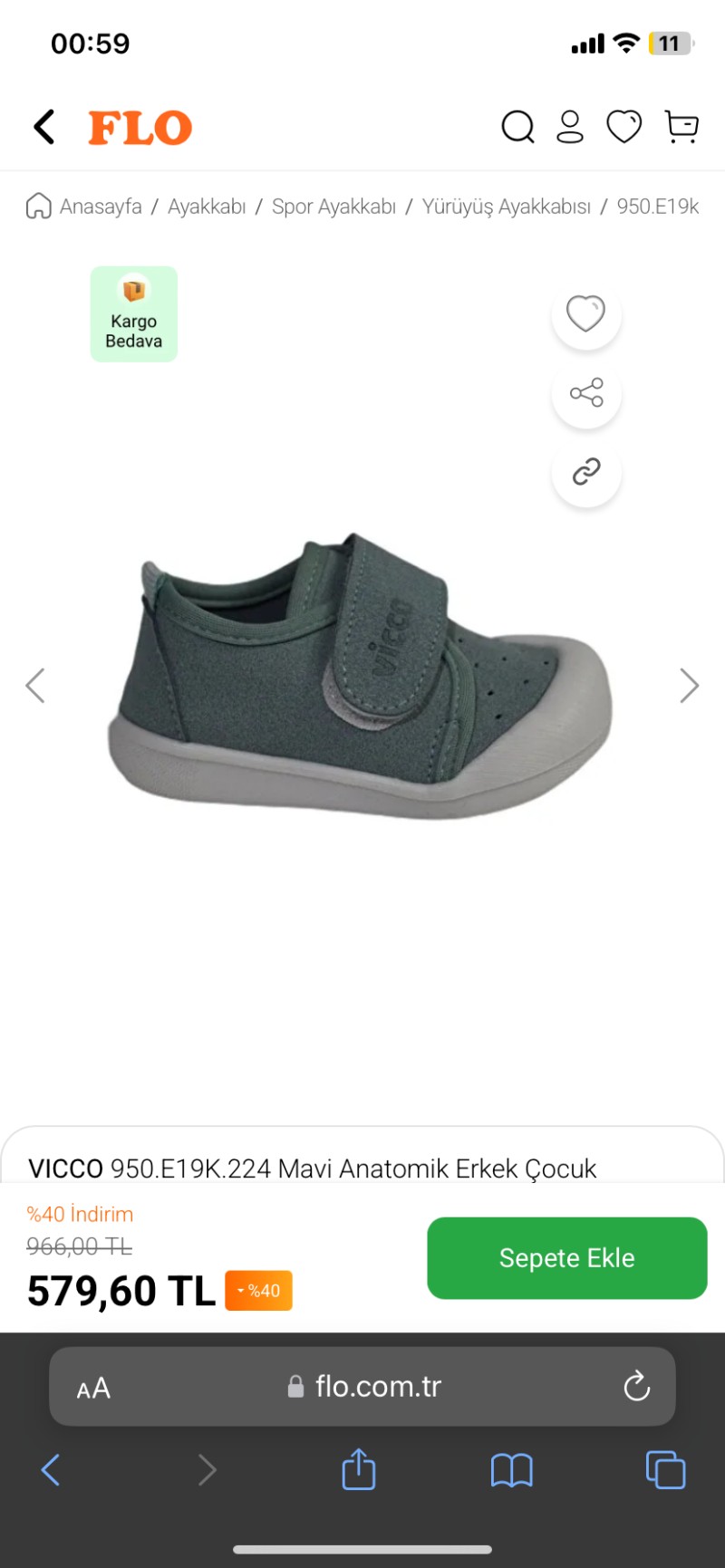The width and height of the screenshot is (725, 1568).
Task: Open Safari bookmarks
Action: [x=512, y=1469]
